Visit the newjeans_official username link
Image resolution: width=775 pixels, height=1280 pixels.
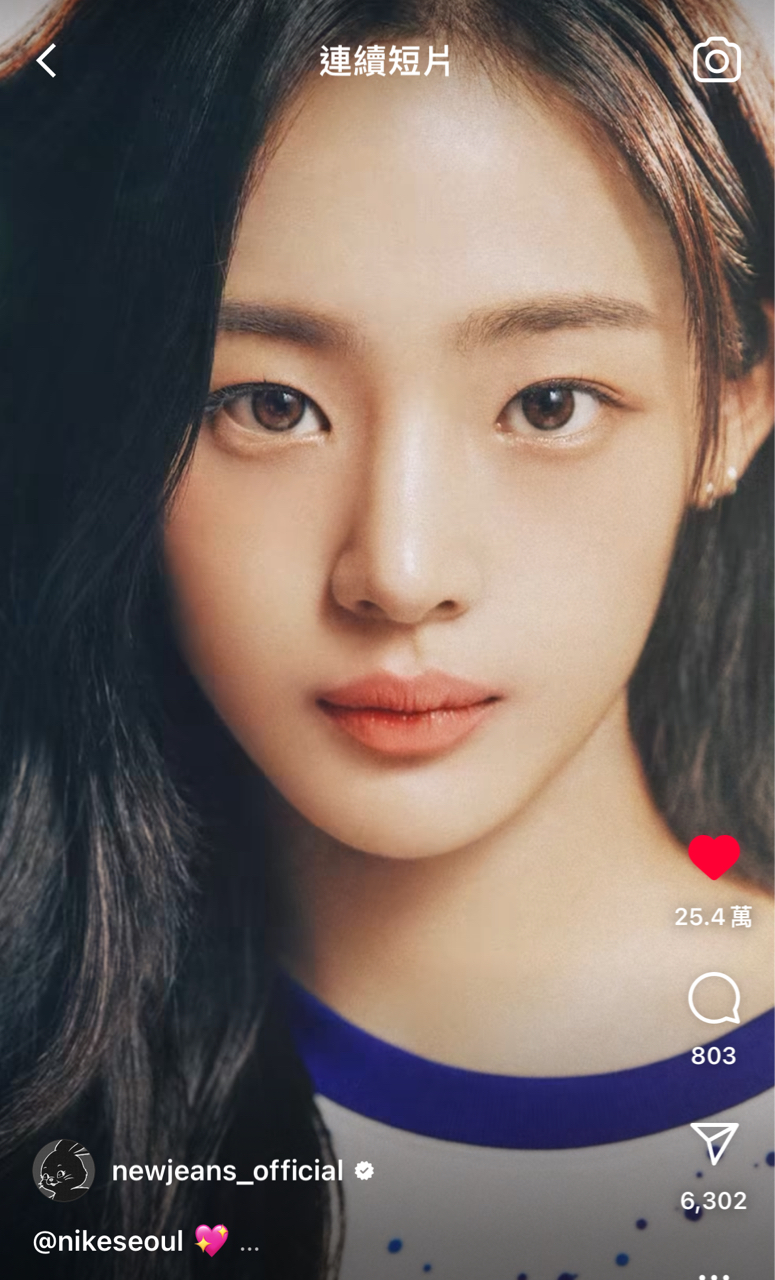(227, 1171)
